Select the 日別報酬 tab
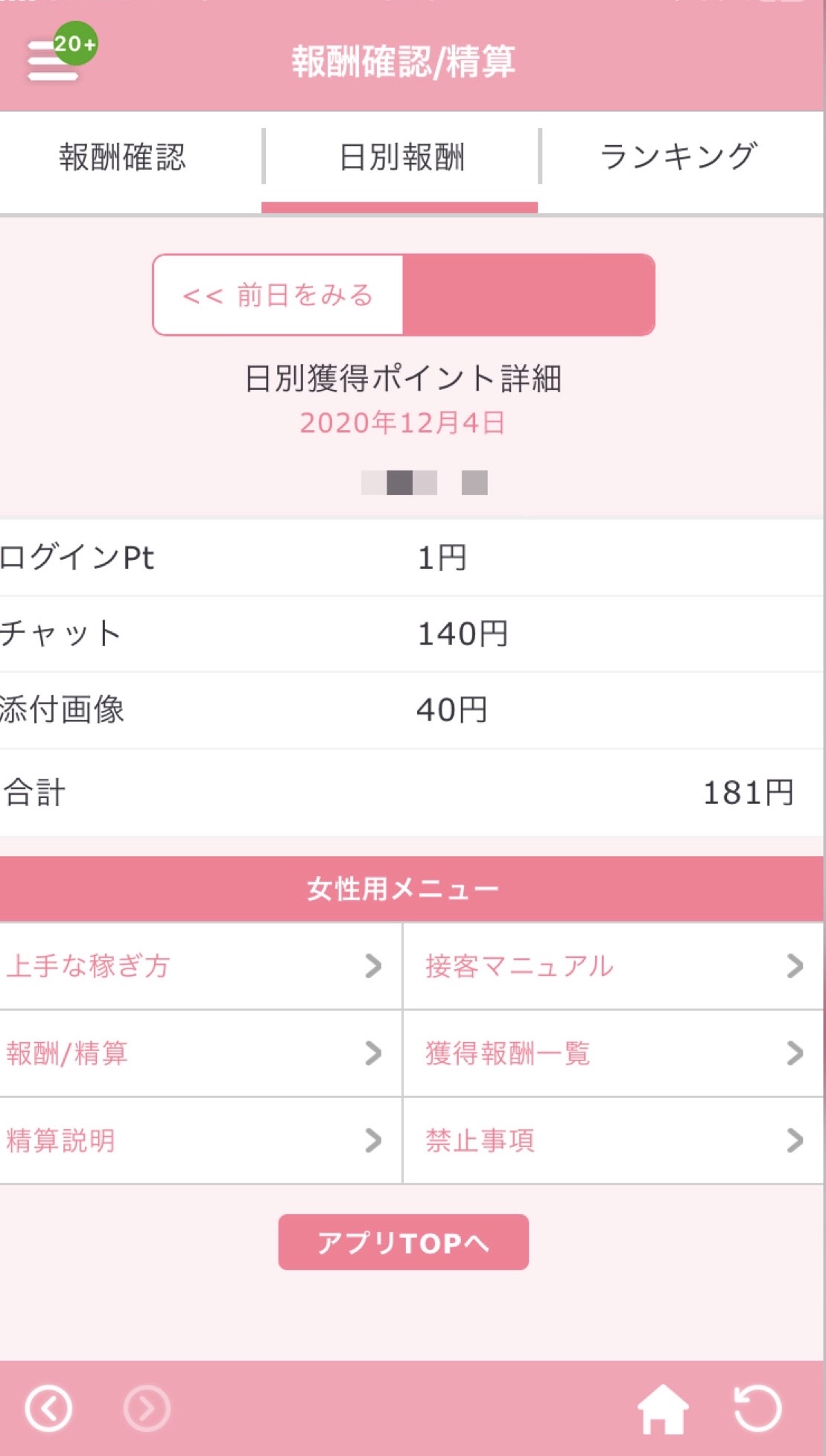Image resolution: width=826 pixels, height=1456 pixels. [401, 158]
